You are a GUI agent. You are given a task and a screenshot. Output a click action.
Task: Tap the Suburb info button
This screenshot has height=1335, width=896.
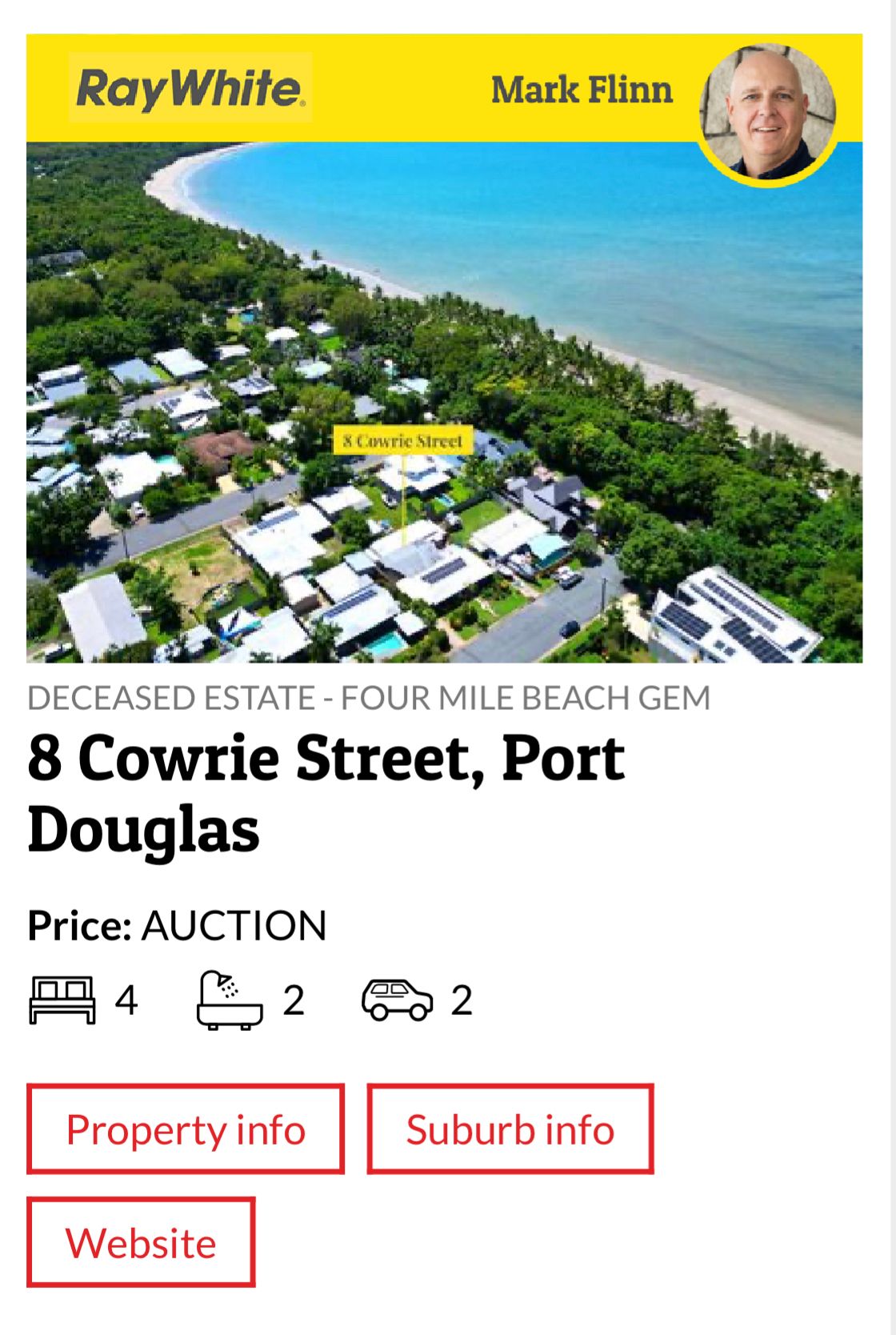click(x=510, y=1129)
